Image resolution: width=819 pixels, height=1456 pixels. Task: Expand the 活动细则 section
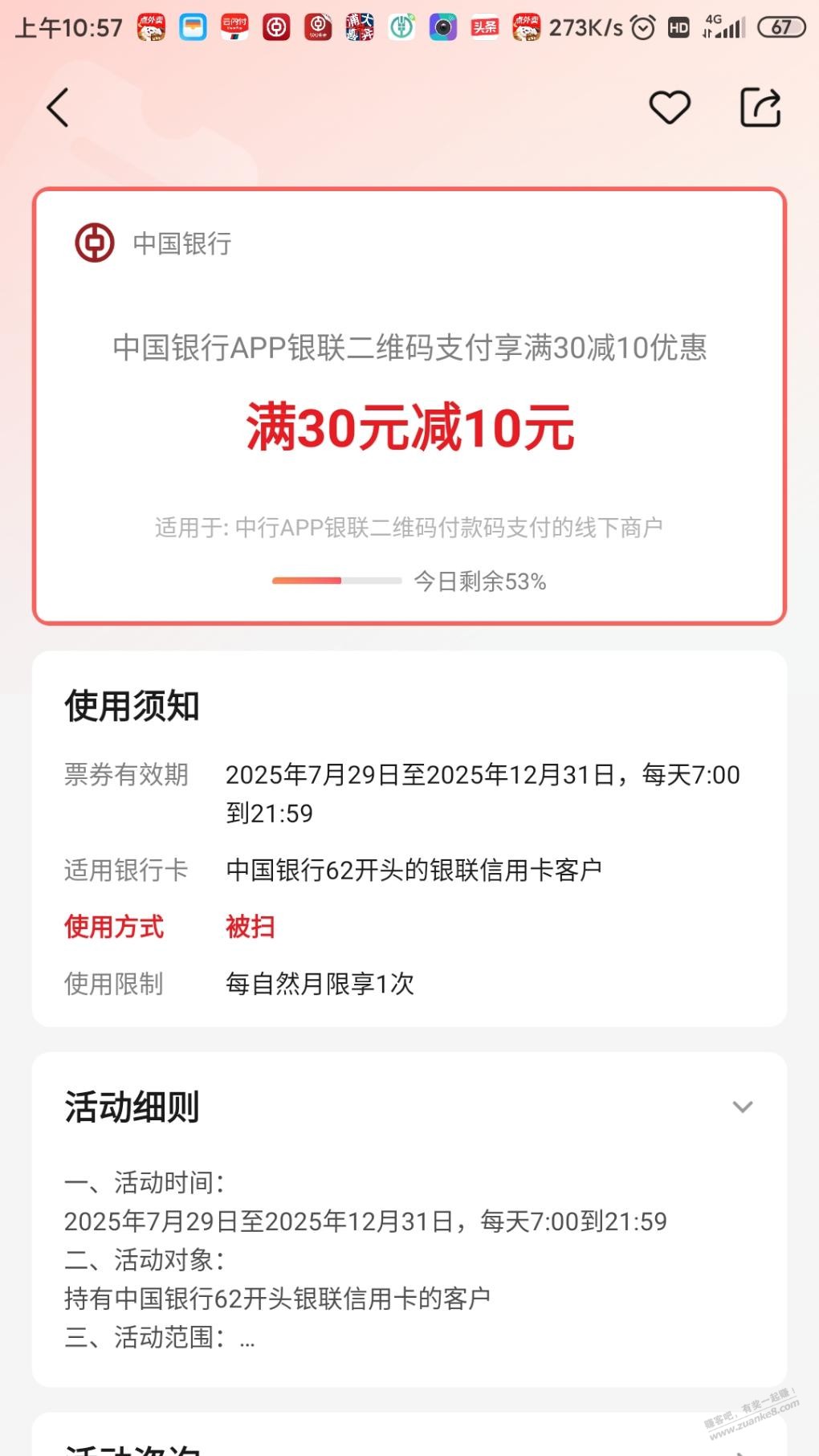[742, 1107]
